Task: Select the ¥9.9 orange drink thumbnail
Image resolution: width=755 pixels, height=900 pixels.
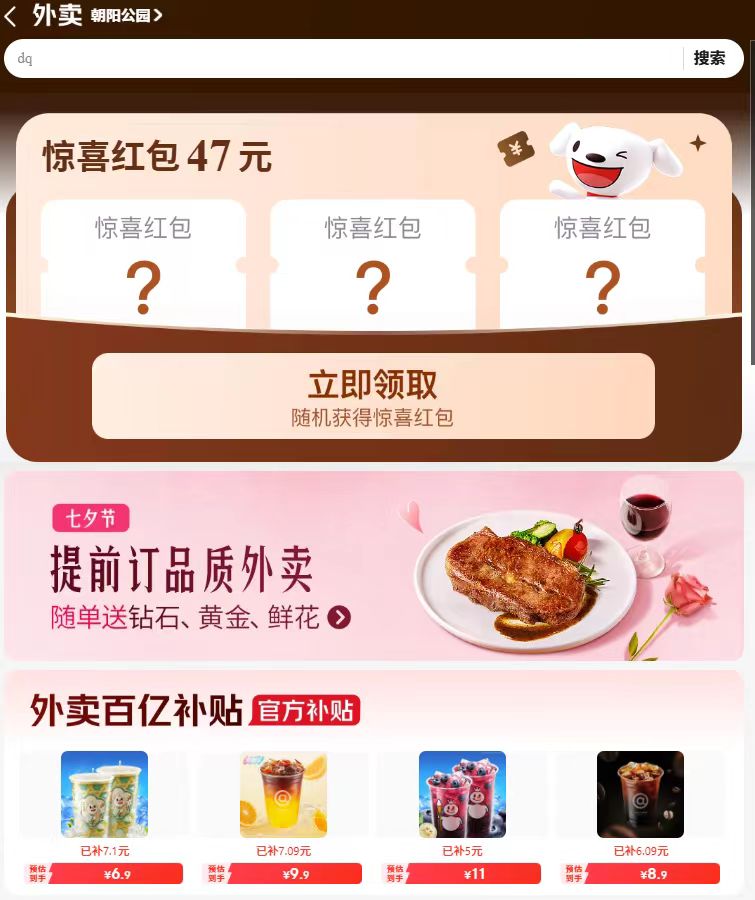Action: (283, 794)
